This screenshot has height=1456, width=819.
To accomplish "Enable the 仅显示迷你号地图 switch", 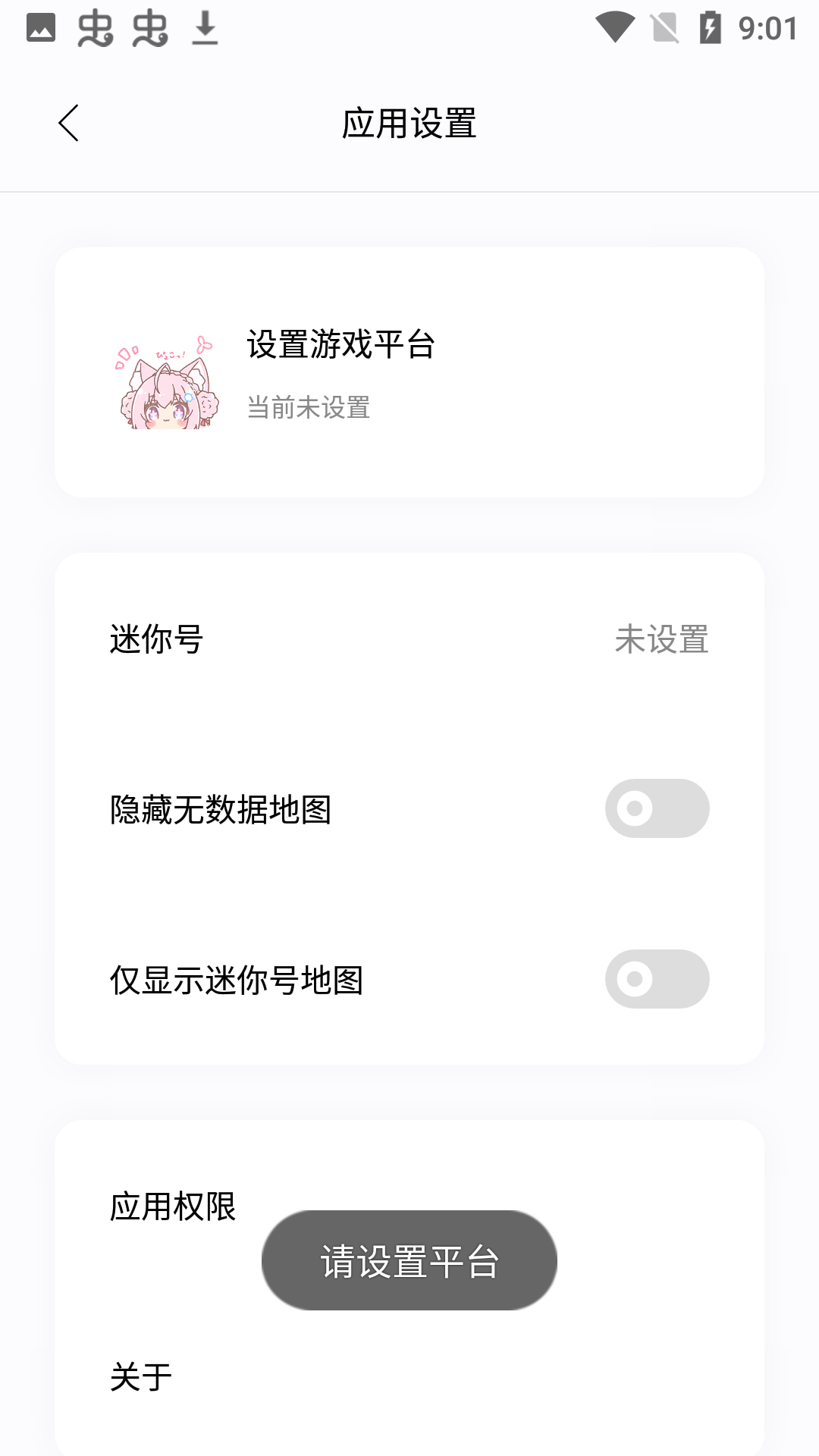I will click(657, 979).
